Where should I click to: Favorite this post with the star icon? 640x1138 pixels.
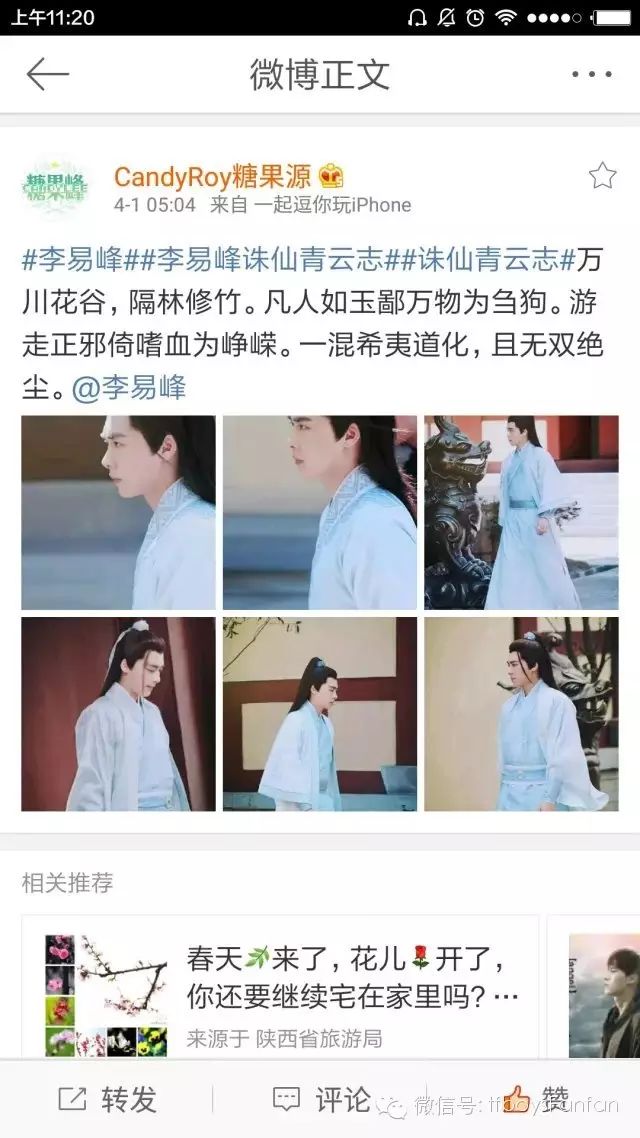(x=602, y=176)
